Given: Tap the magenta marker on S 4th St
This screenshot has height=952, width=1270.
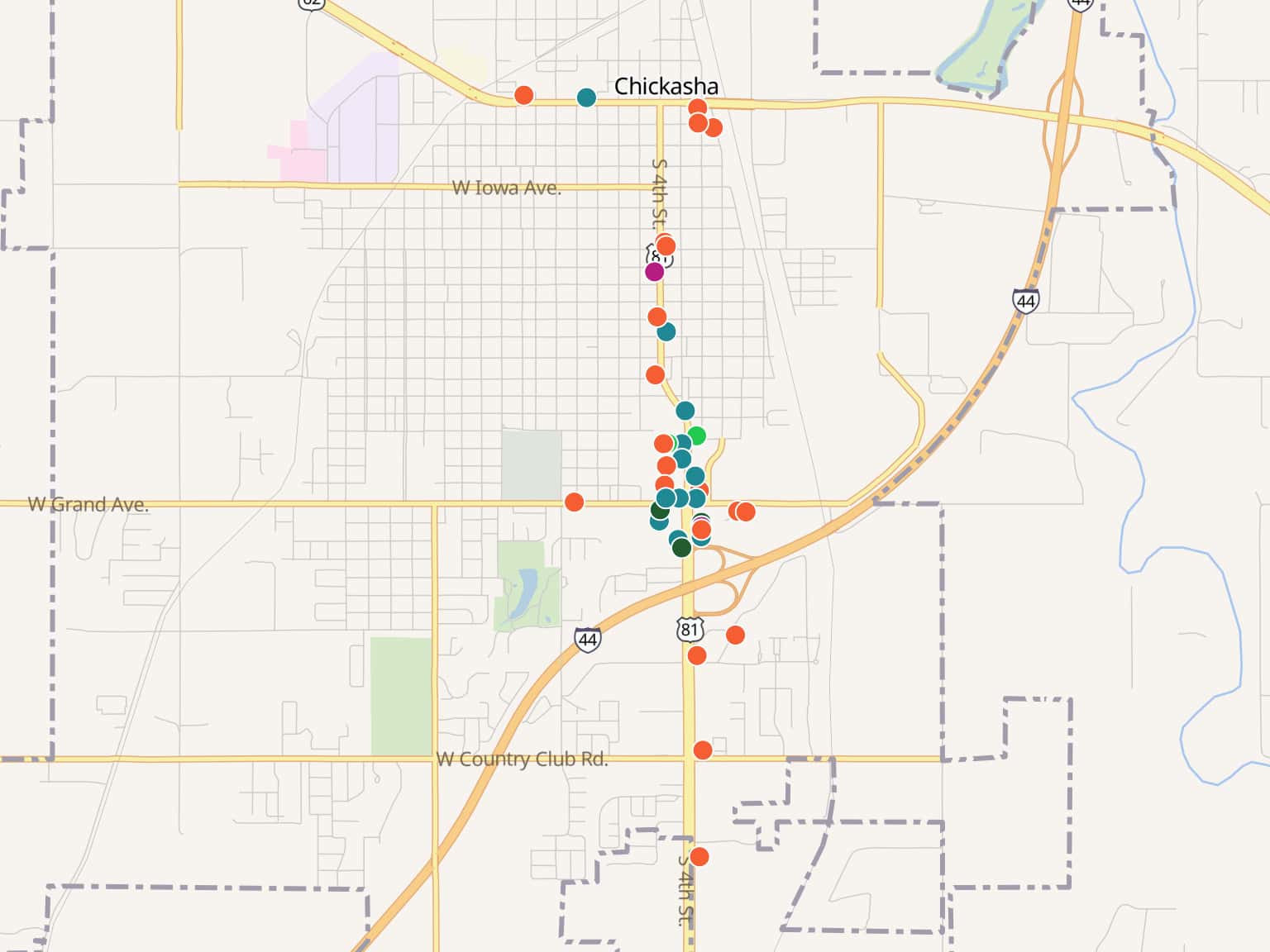Looking at the screenshot, I should (x=654, y=271).
